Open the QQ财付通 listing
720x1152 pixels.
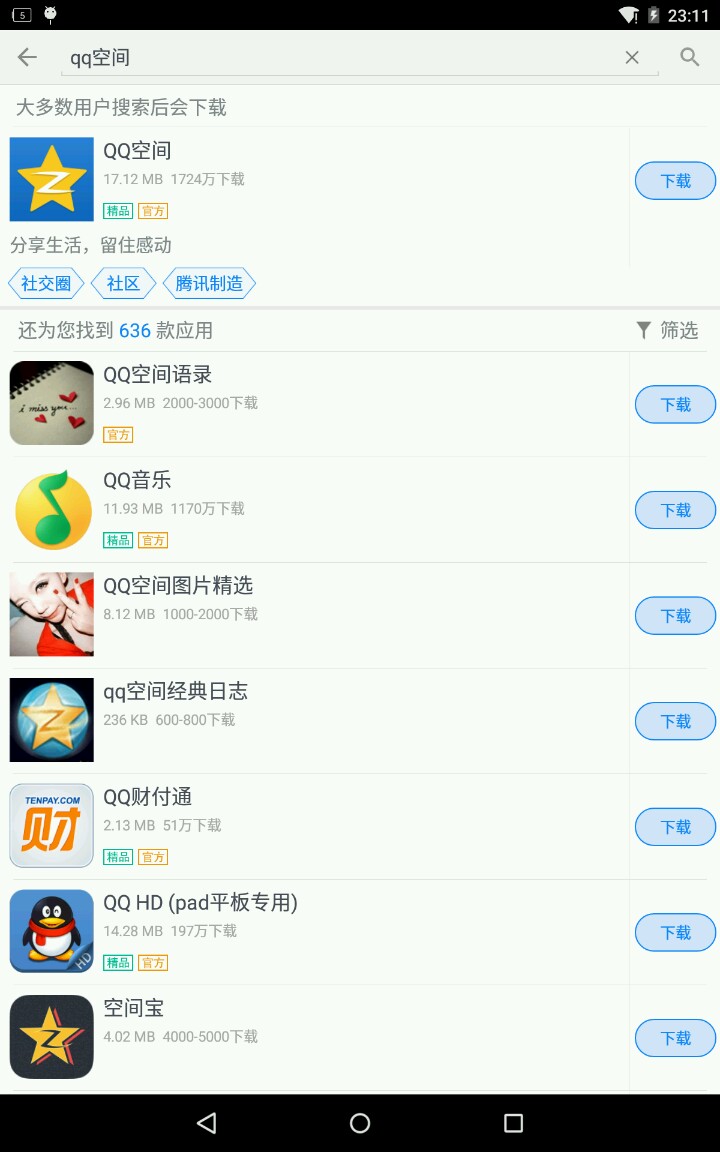click(x=300, y=826)
